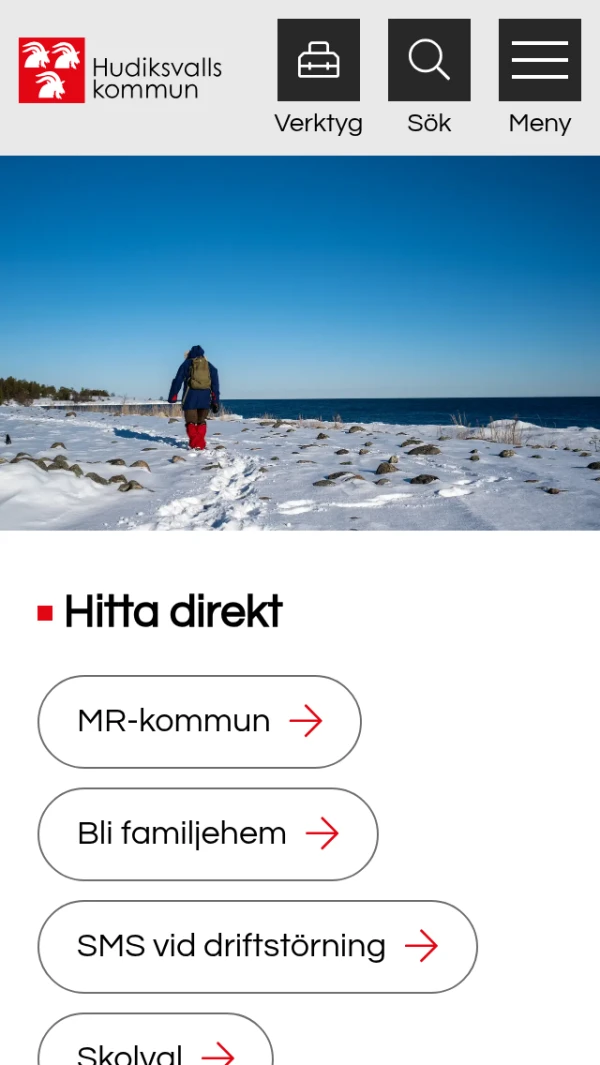Open the MR-kommun link

click(199, 721)
